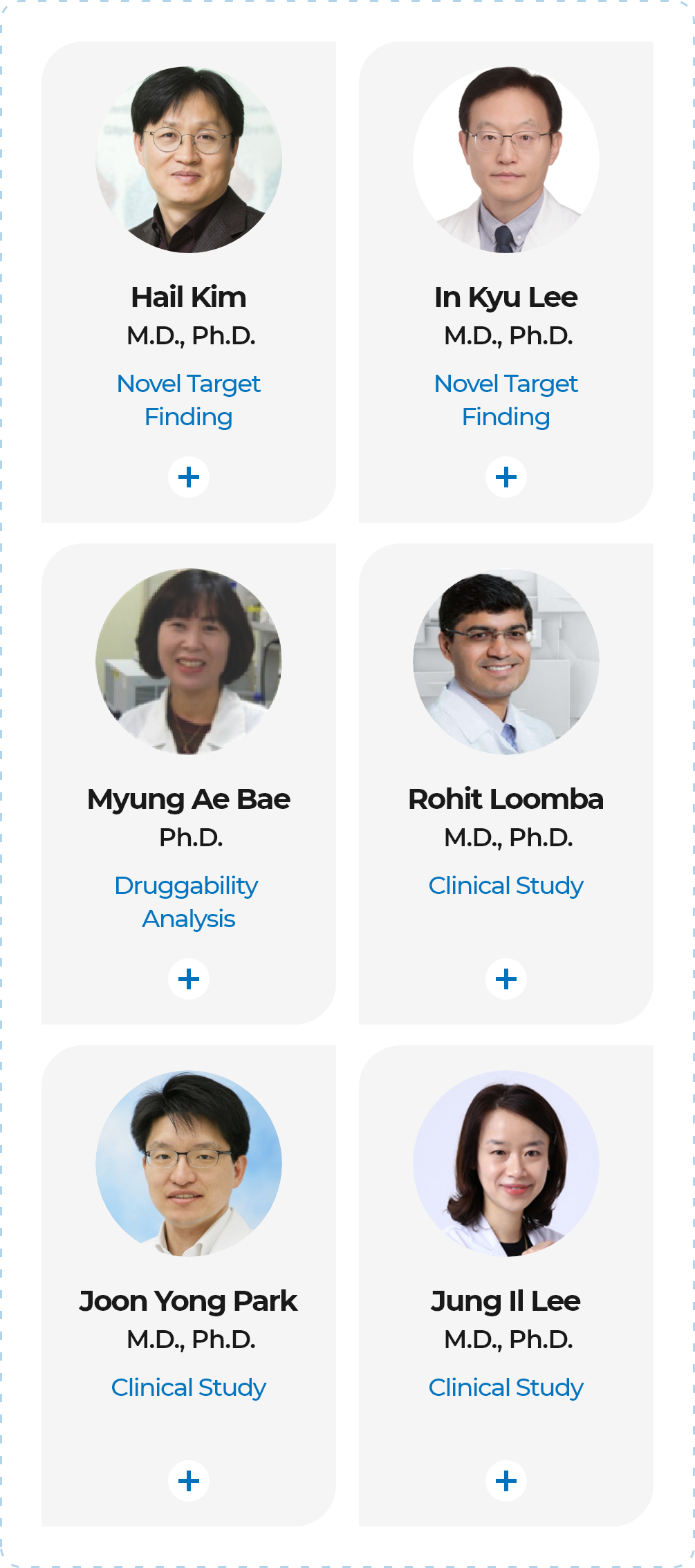The image size is (695, 1568).
Task: Show more about Rohit Loomba
Action: [x=506, y=979]
